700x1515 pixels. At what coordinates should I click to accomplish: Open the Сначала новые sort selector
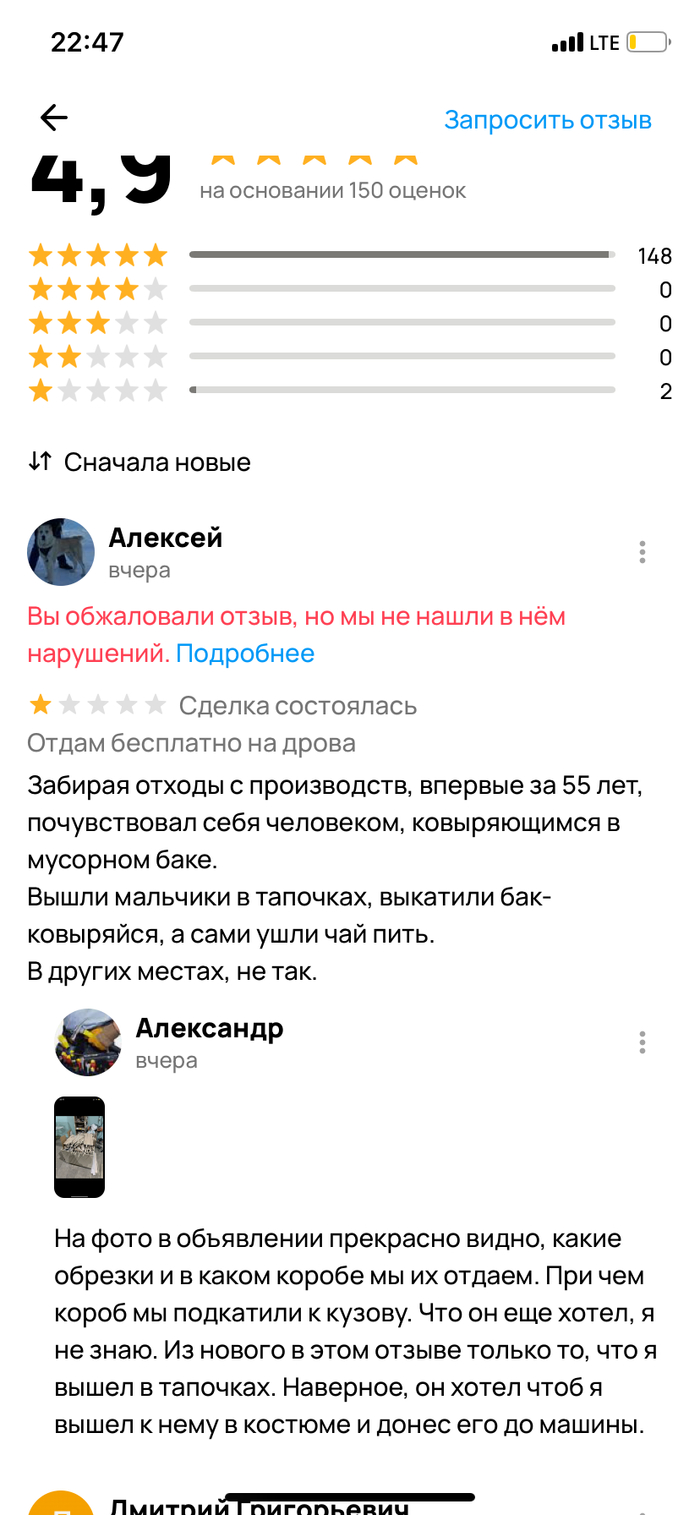pos(140,462)
